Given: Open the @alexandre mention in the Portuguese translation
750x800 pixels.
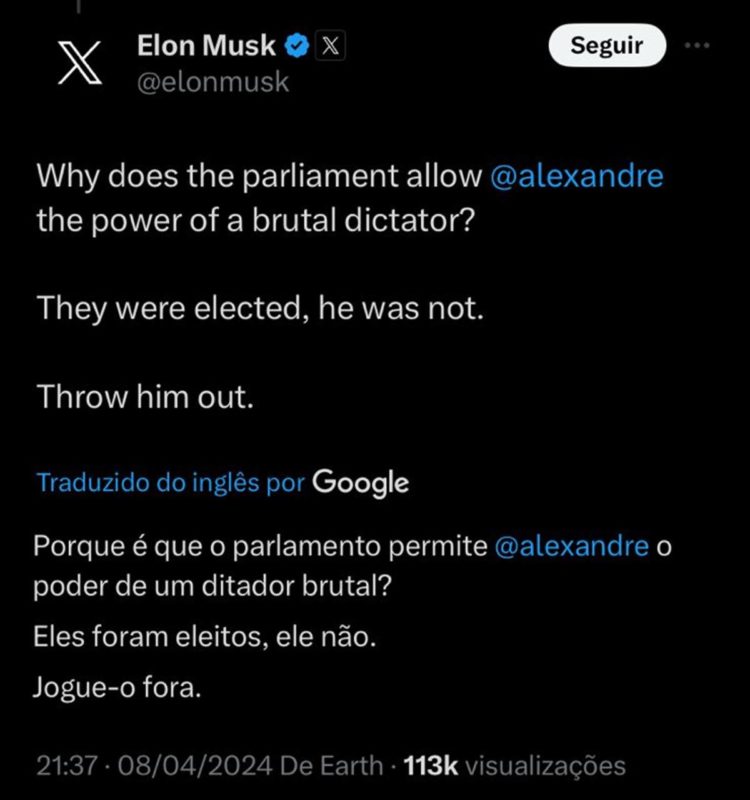Looking at the screenshot, I should pyautogui.click(x=571, y=546).
